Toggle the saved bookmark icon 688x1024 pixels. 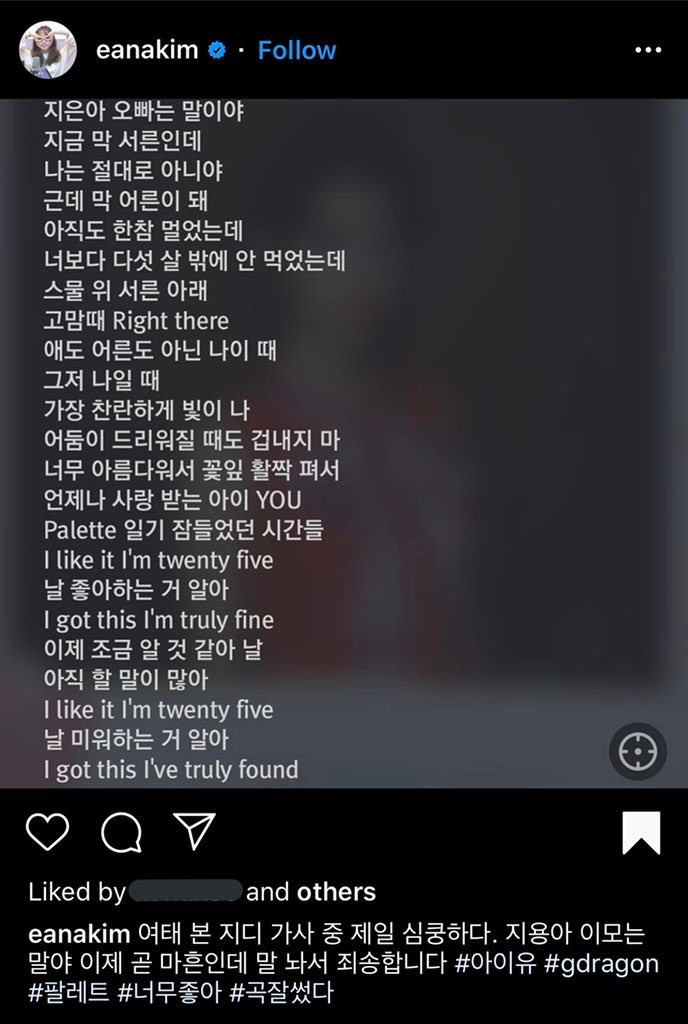(641, 832)
